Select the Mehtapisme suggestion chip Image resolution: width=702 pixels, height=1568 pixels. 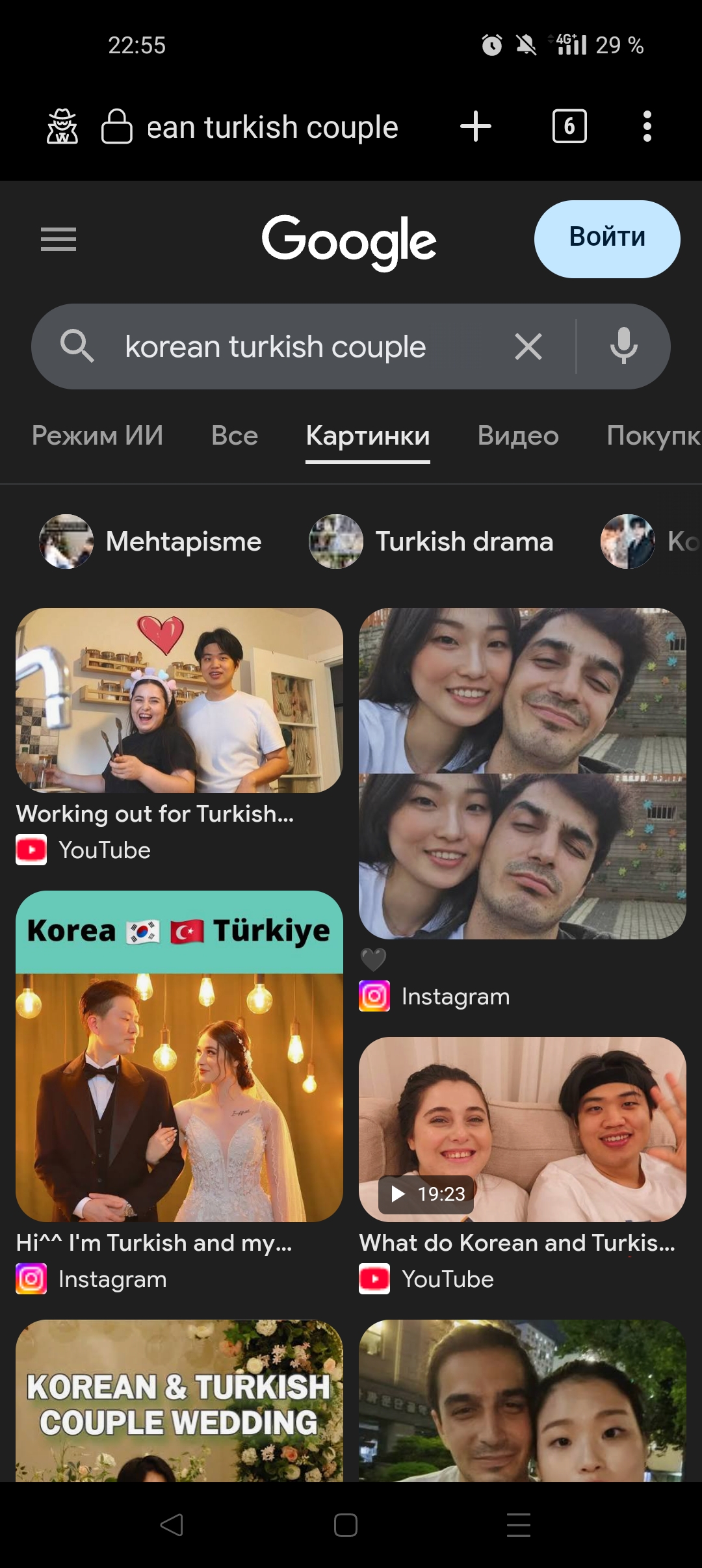click(151, 542)
